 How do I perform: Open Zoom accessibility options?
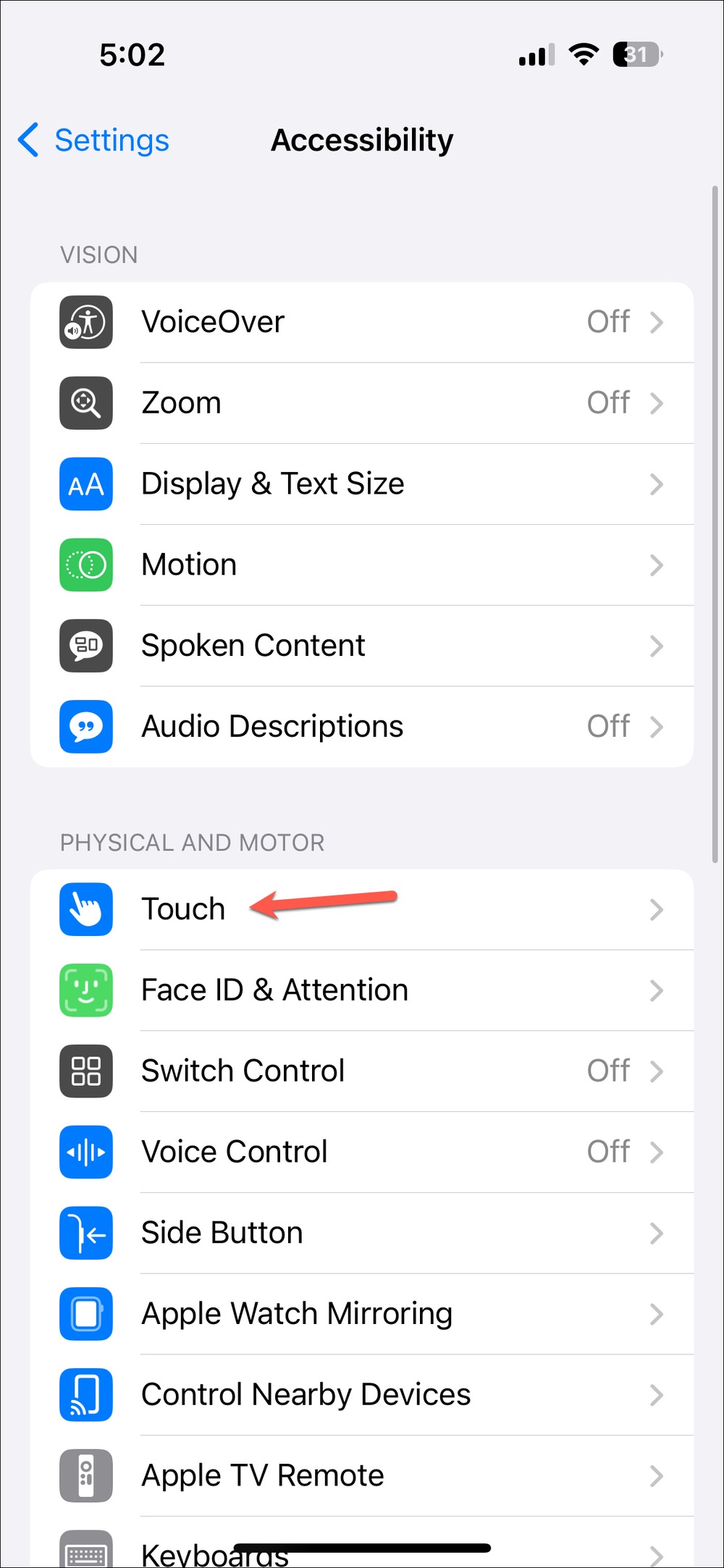[362, 403]
